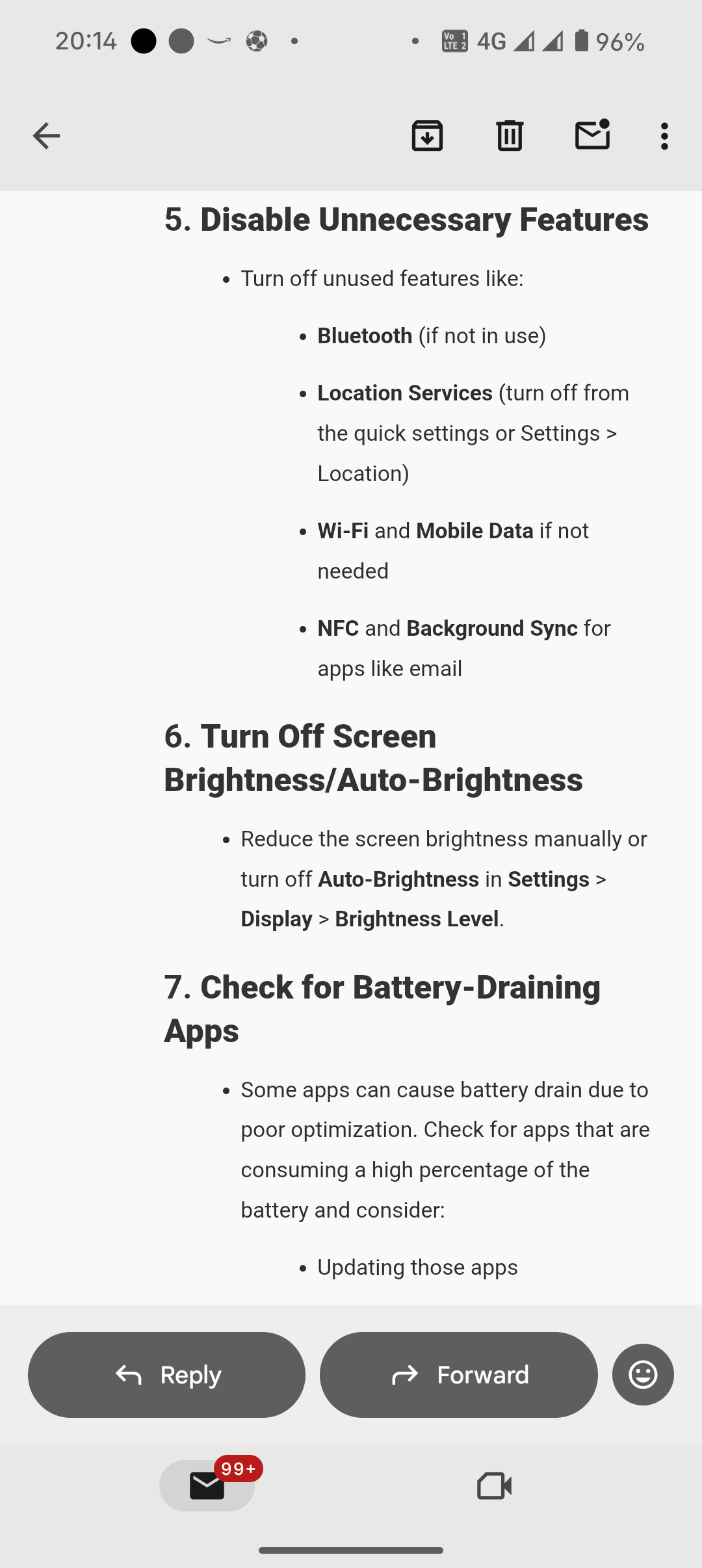Viewport: 702px width, 1568px height.
Task: Reply to this email
Action: pyautogui.click(x=166, y=1375)
